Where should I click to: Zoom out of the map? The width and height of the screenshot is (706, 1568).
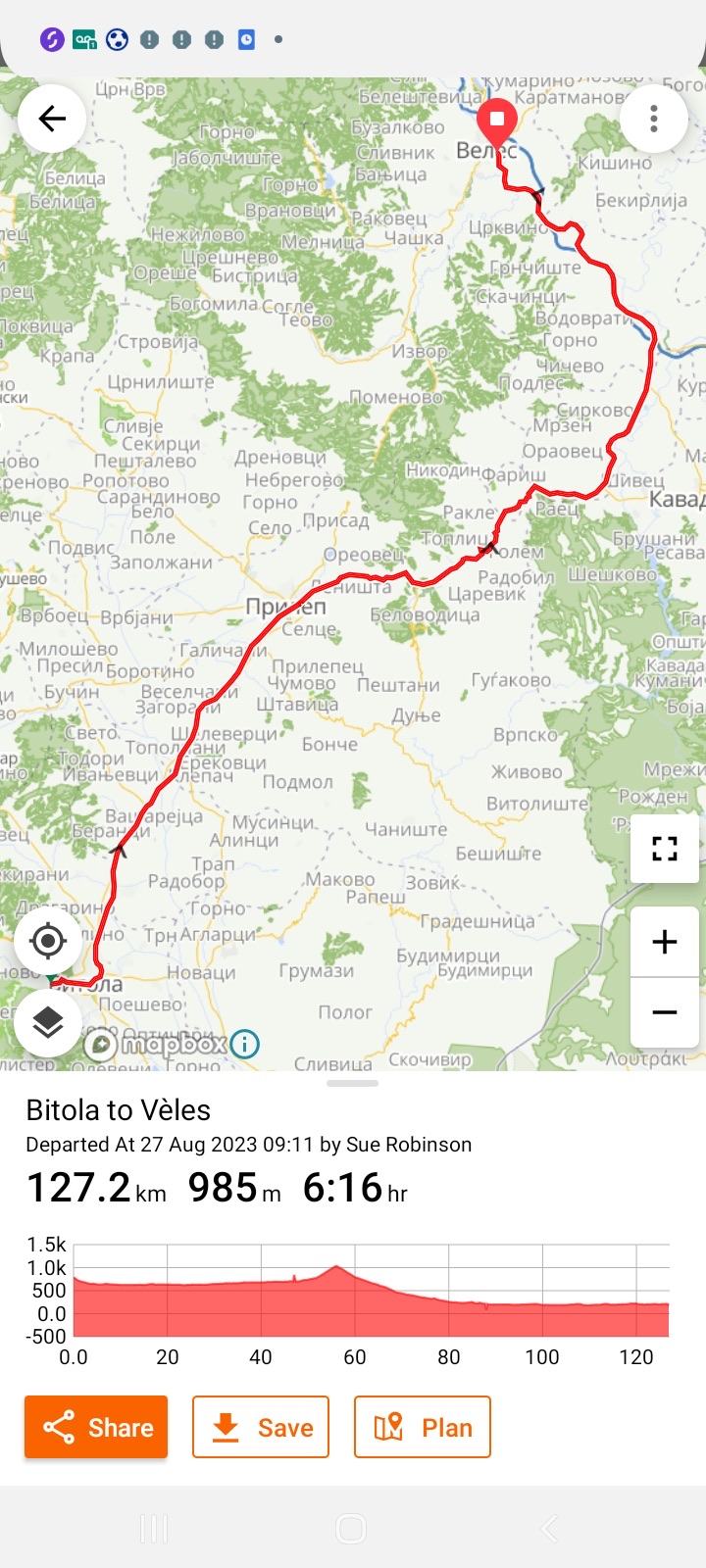[665, 1012]
